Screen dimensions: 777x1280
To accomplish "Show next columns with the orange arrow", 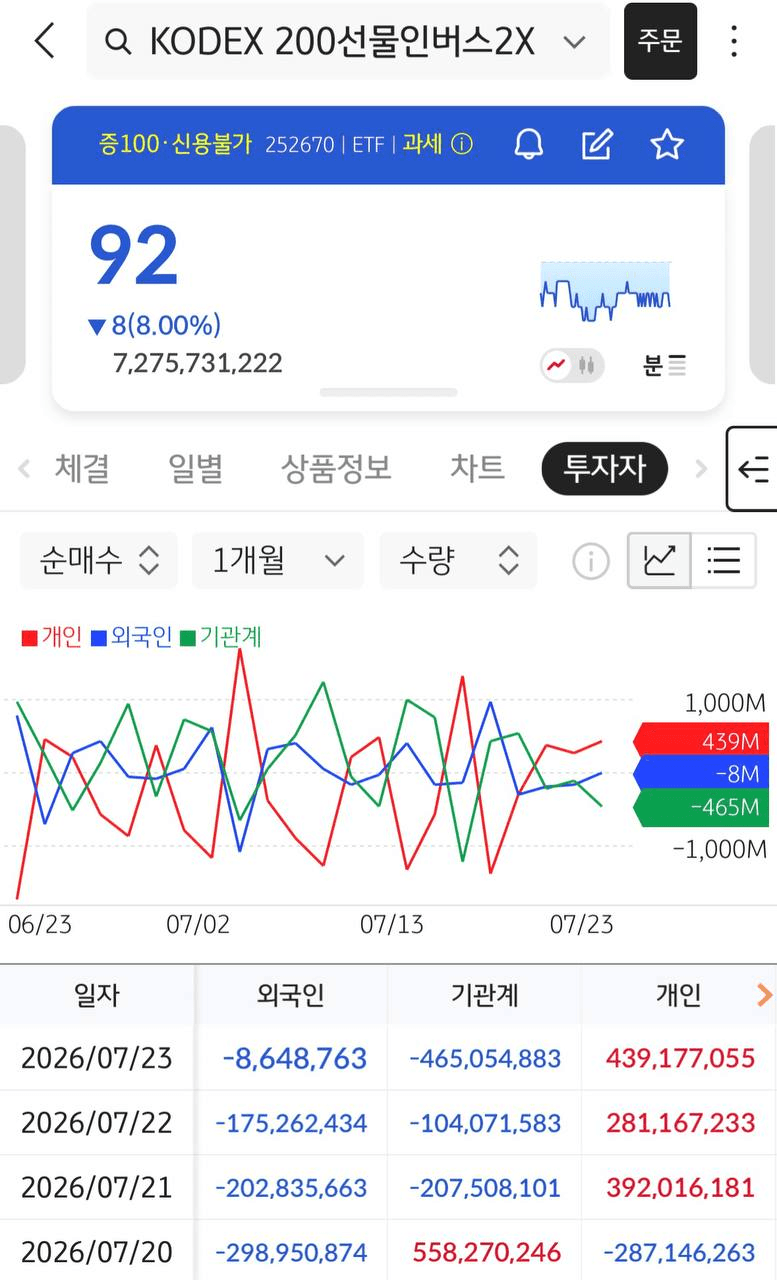I will click(764, 995).
